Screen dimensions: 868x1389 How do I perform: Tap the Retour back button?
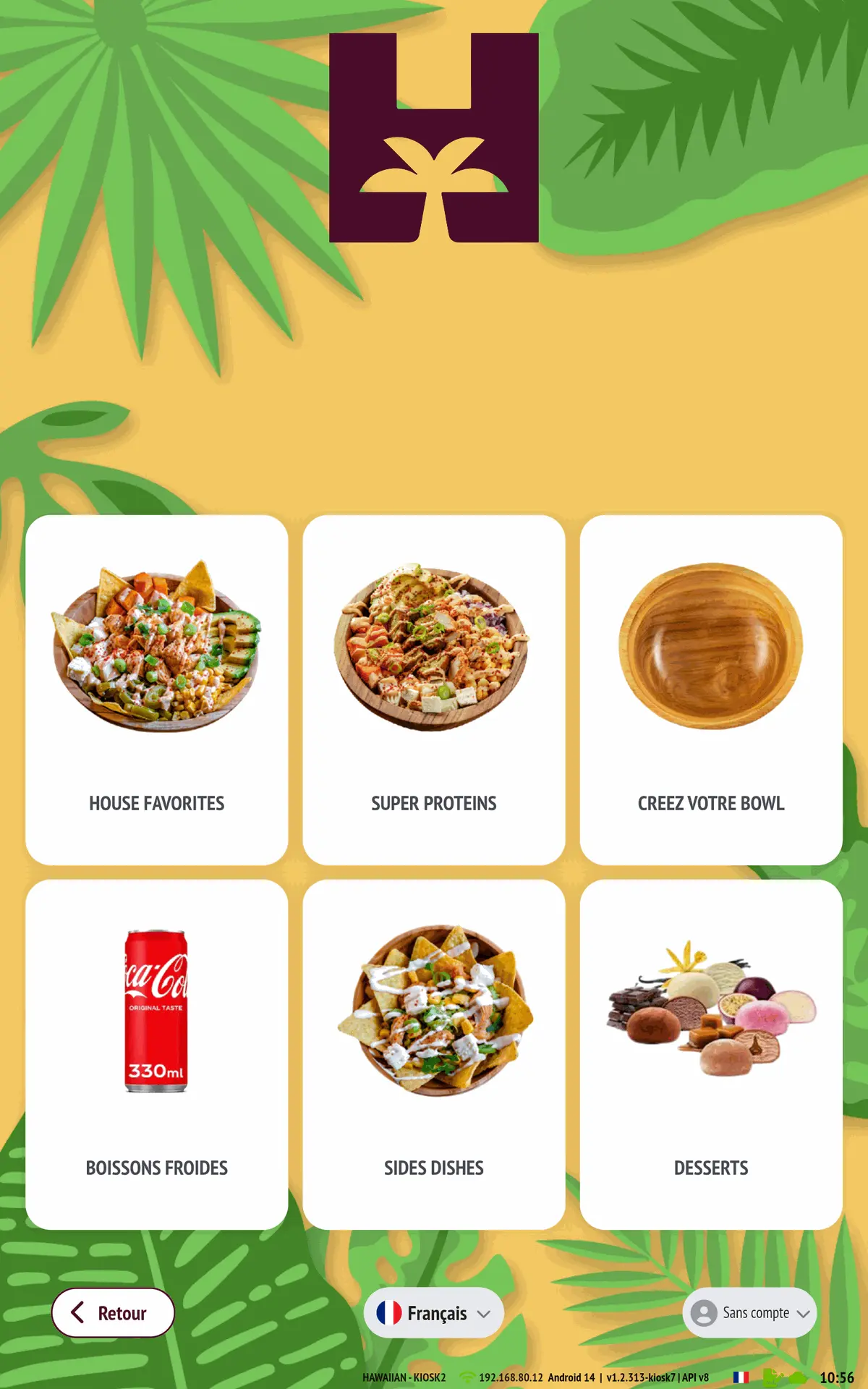coord(113,1312)
